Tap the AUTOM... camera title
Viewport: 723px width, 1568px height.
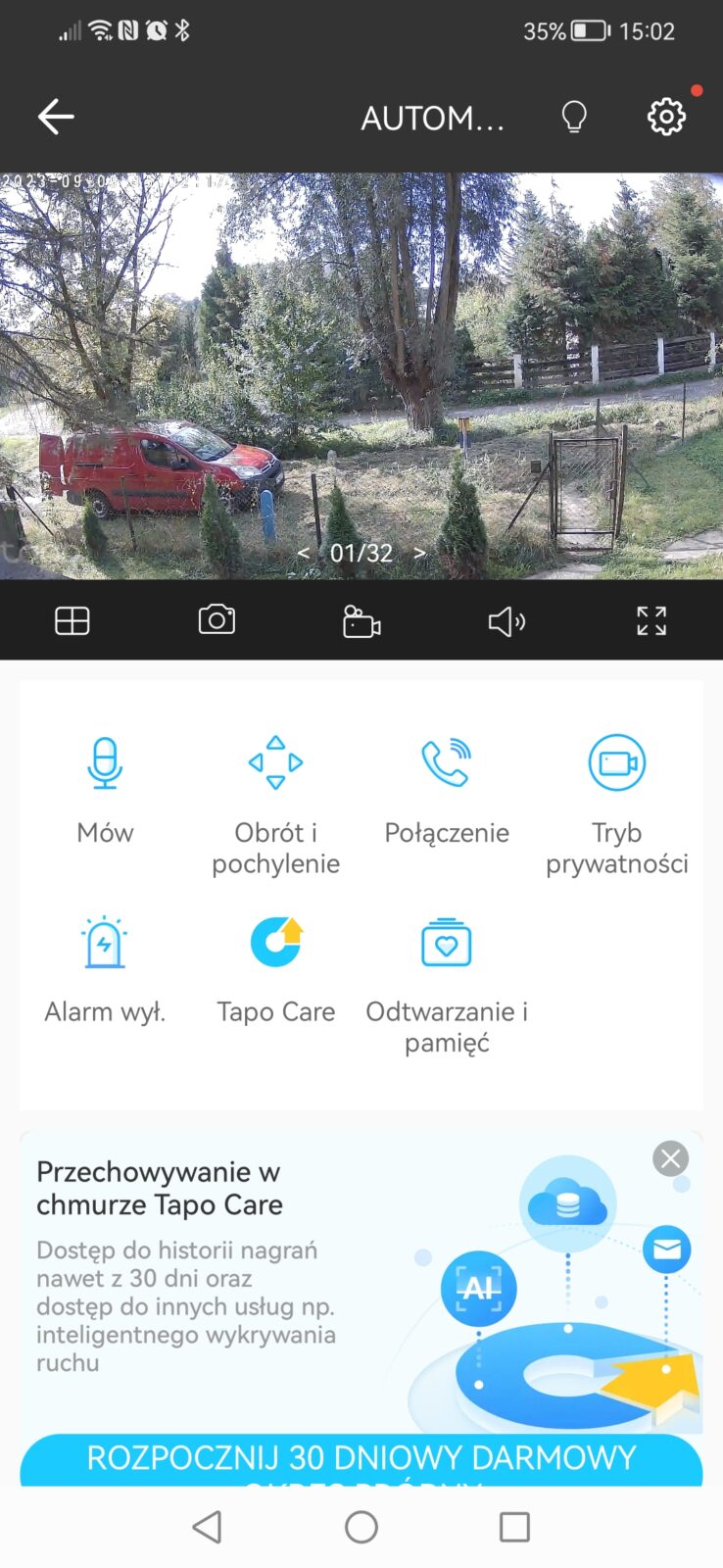[x=433, y=118]
